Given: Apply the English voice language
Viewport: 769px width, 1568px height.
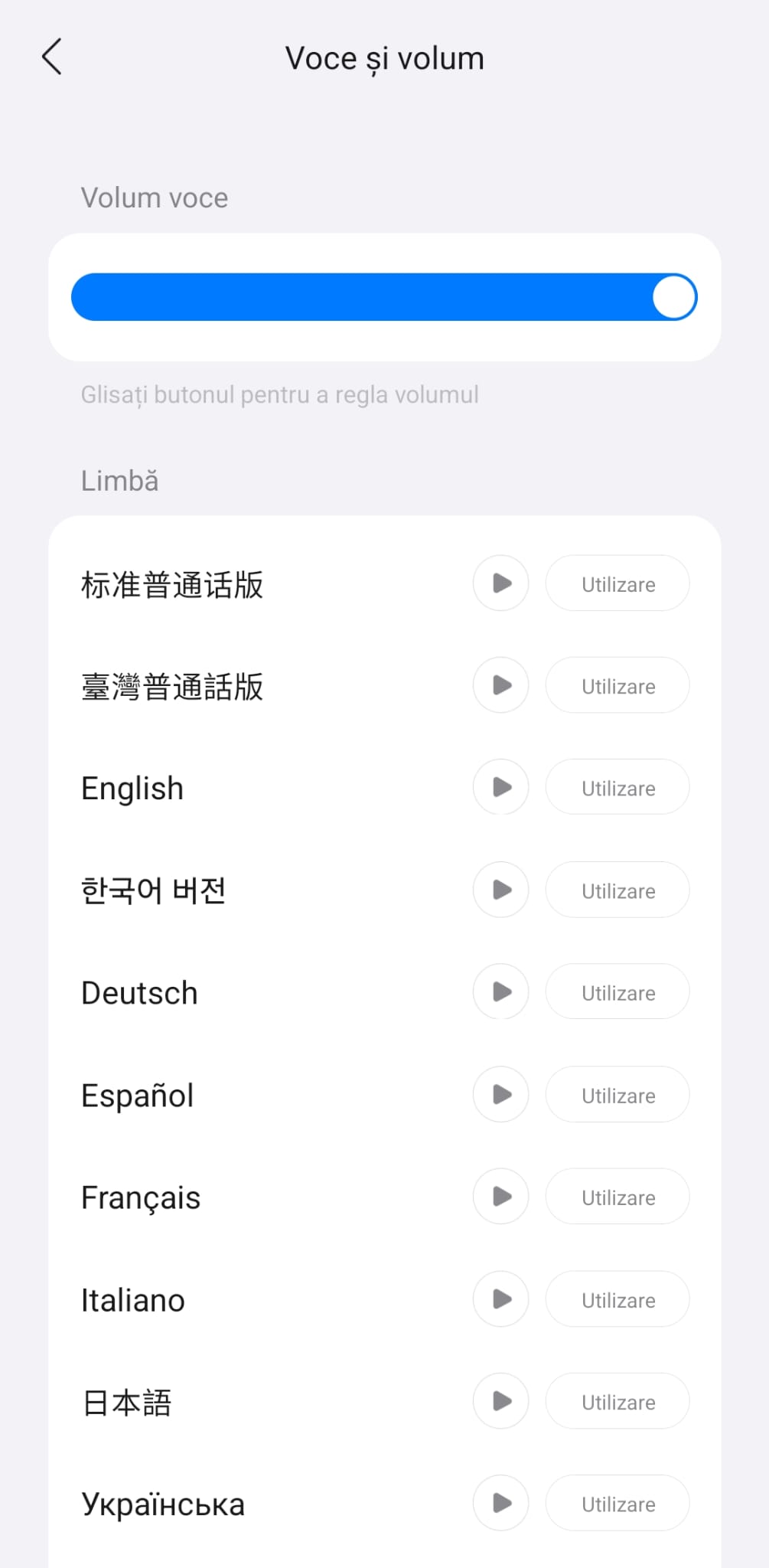Looking at the screenshot, I should click(617, 787).
